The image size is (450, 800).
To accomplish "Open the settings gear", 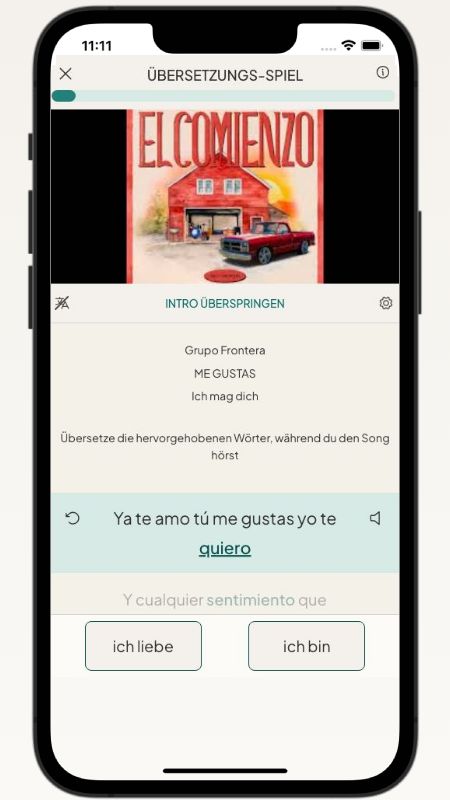I will 386,303.
